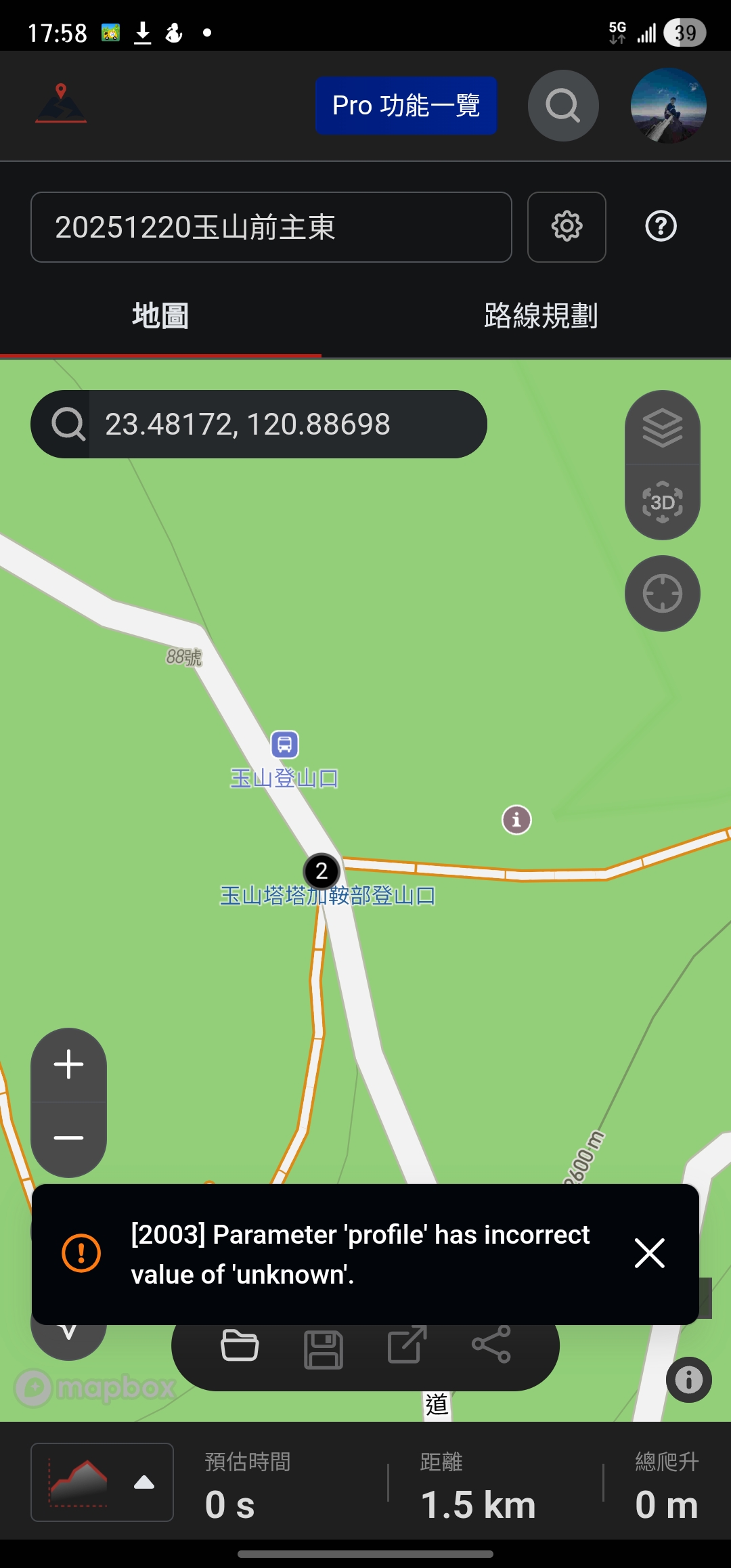Center map on my current location
This screenshot has height=1568, width=731.
pyautogui.click(x=662, y=594)
